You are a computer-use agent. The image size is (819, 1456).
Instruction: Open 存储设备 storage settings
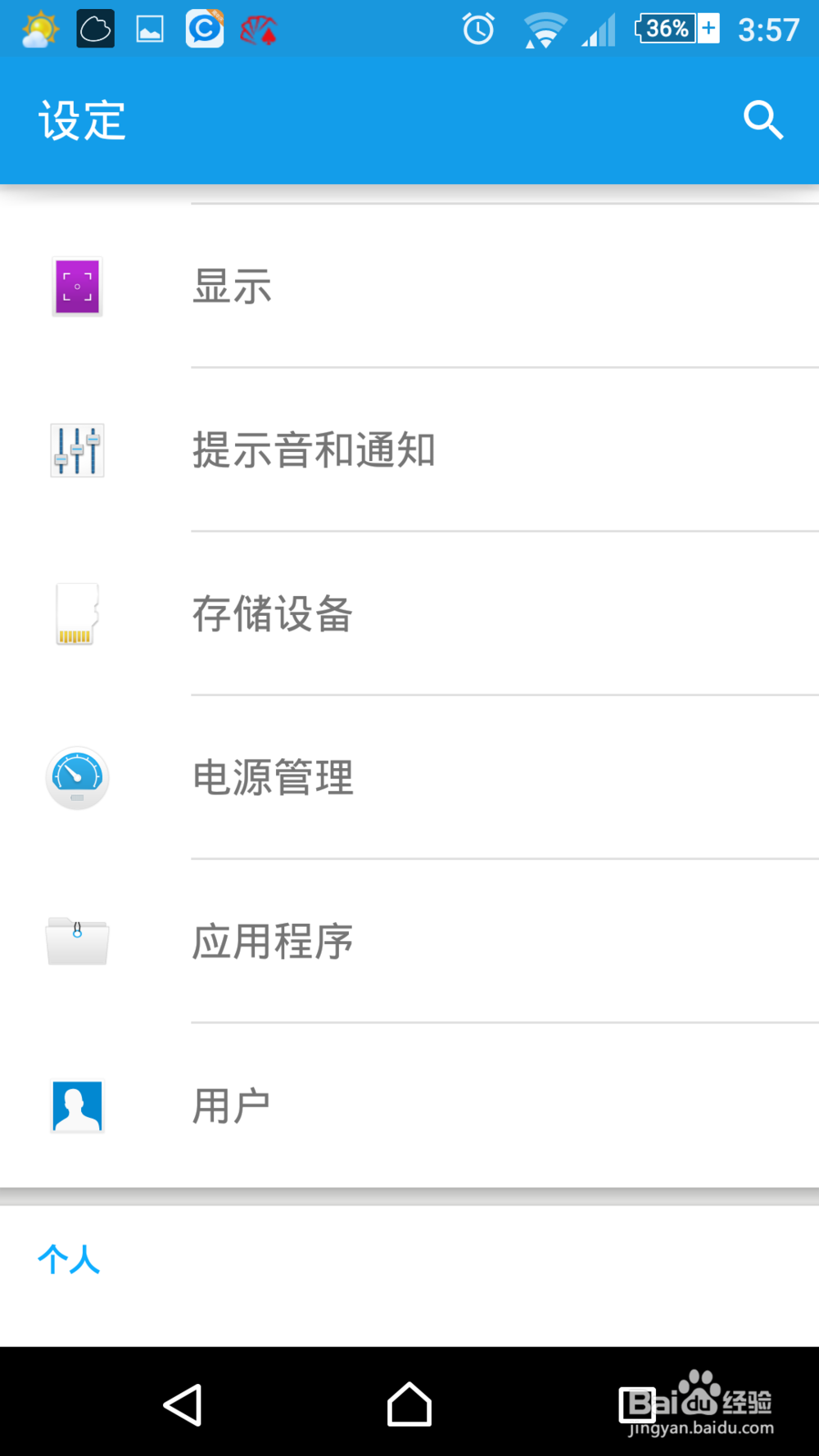point(273,614)
